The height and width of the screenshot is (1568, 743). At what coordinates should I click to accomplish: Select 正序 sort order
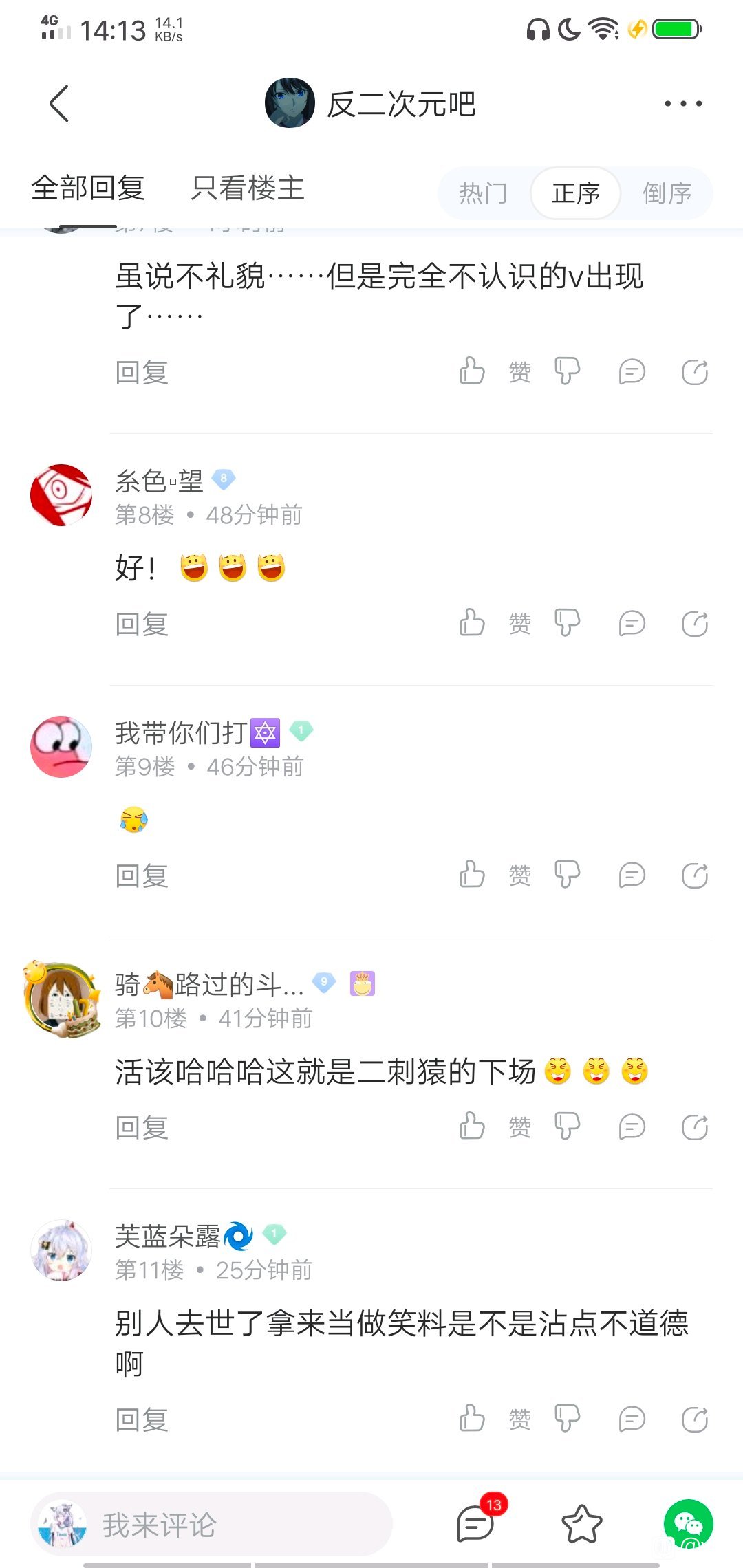[x=575, y=193]
